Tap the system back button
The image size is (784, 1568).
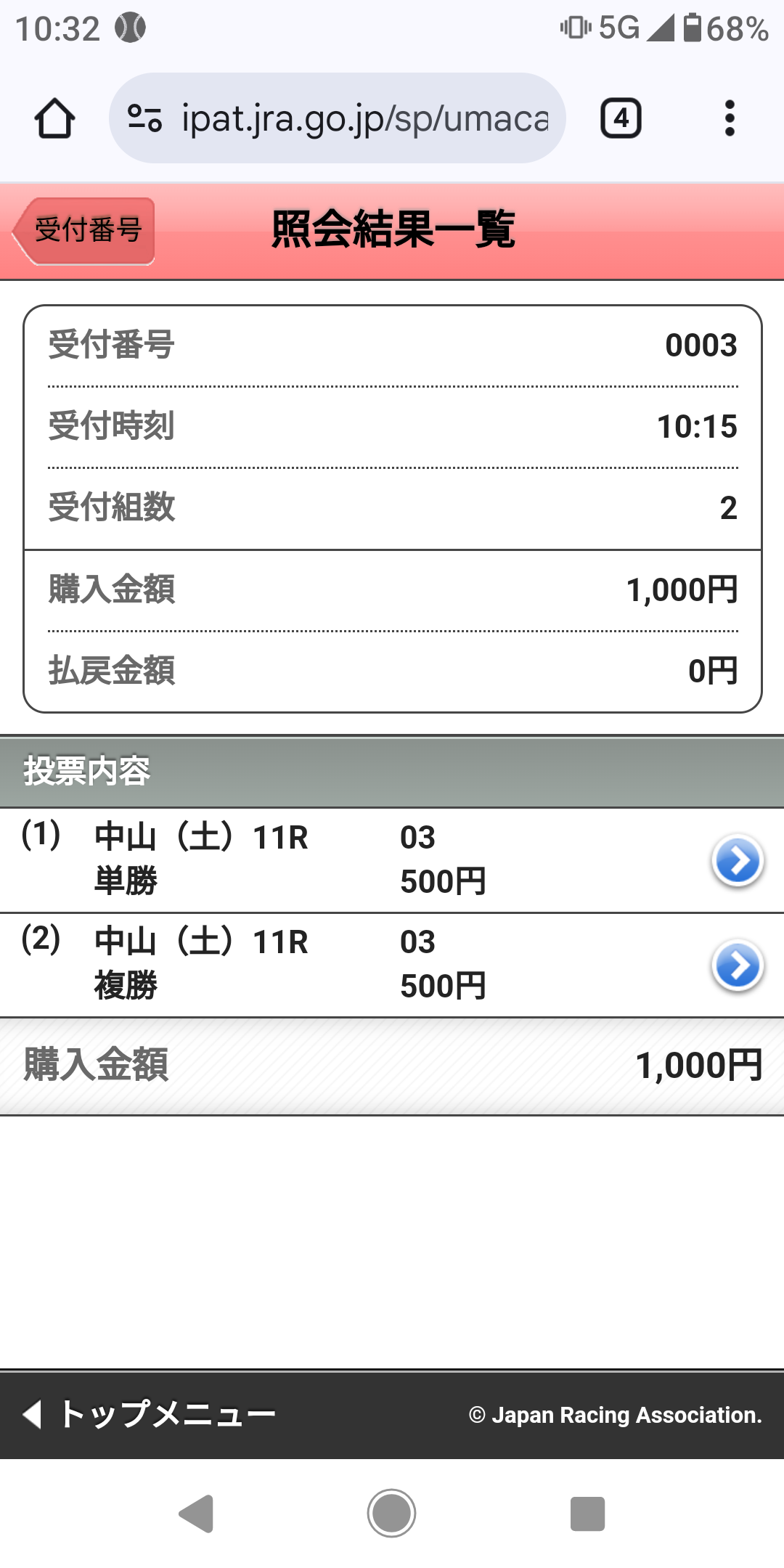[196, 1514]
